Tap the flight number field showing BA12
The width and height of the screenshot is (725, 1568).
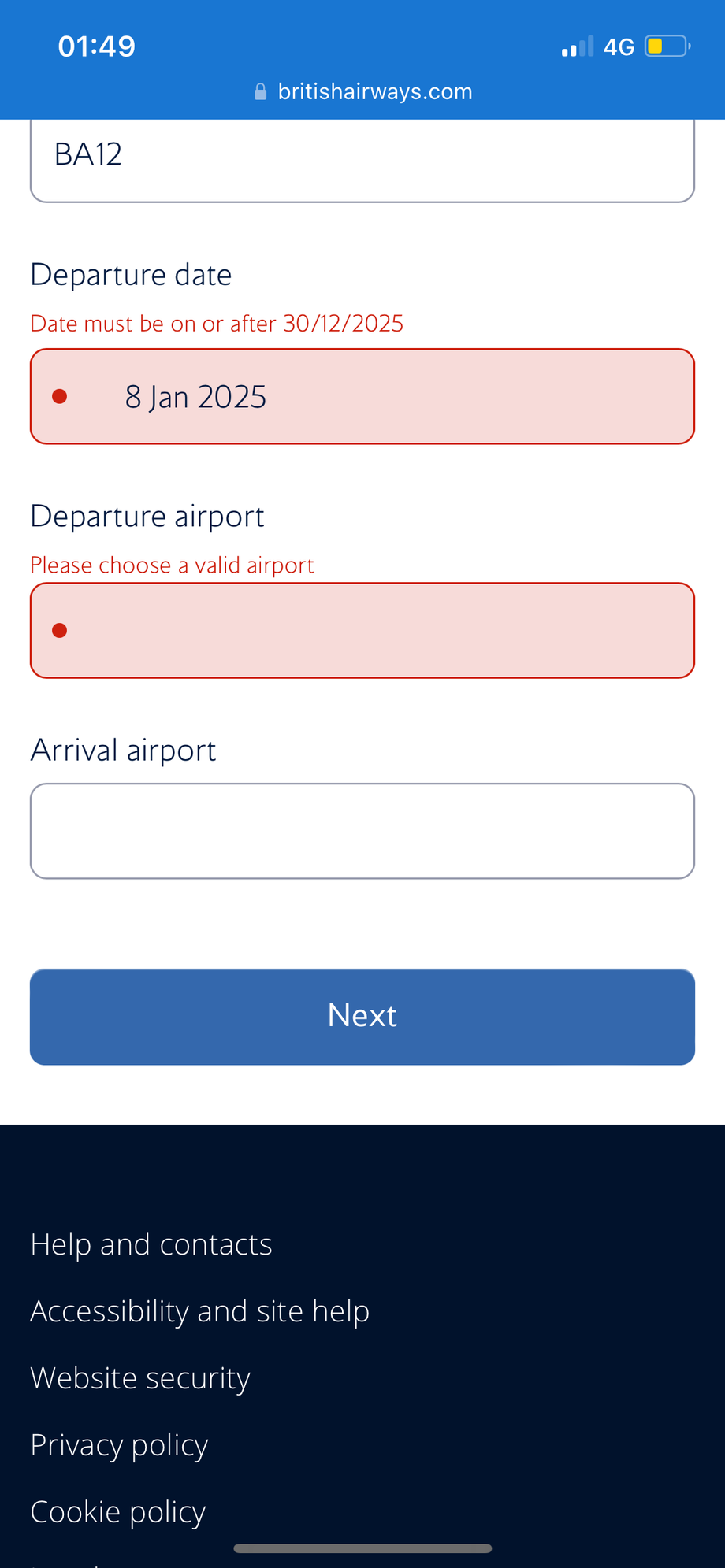click(362, 160)
